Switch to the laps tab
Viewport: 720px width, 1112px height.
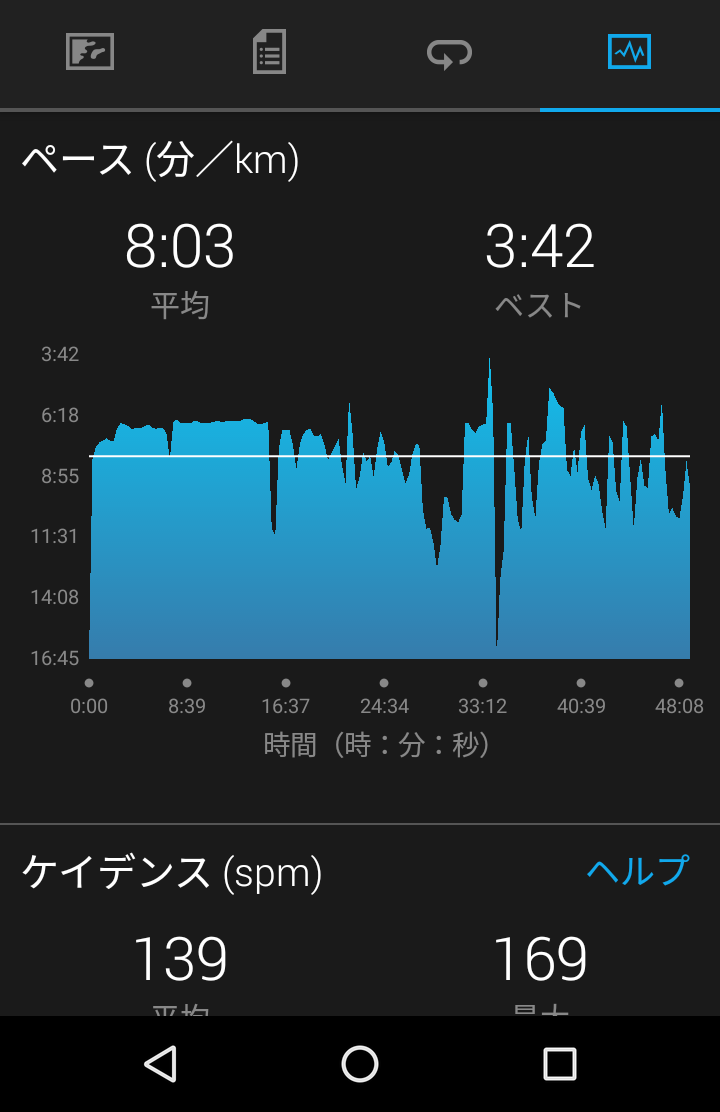click(450, 53)
